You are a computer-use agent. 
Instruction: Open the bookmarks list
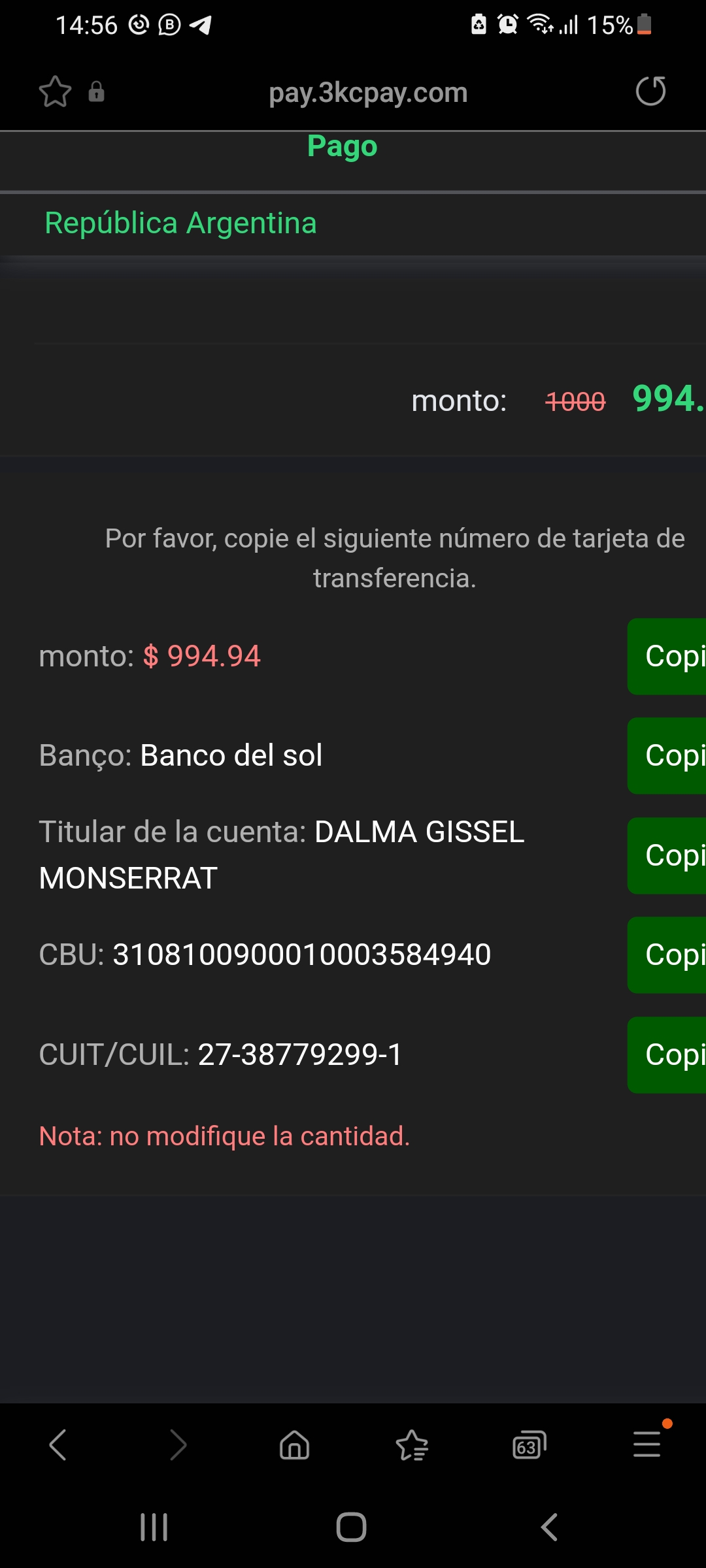412,1445
